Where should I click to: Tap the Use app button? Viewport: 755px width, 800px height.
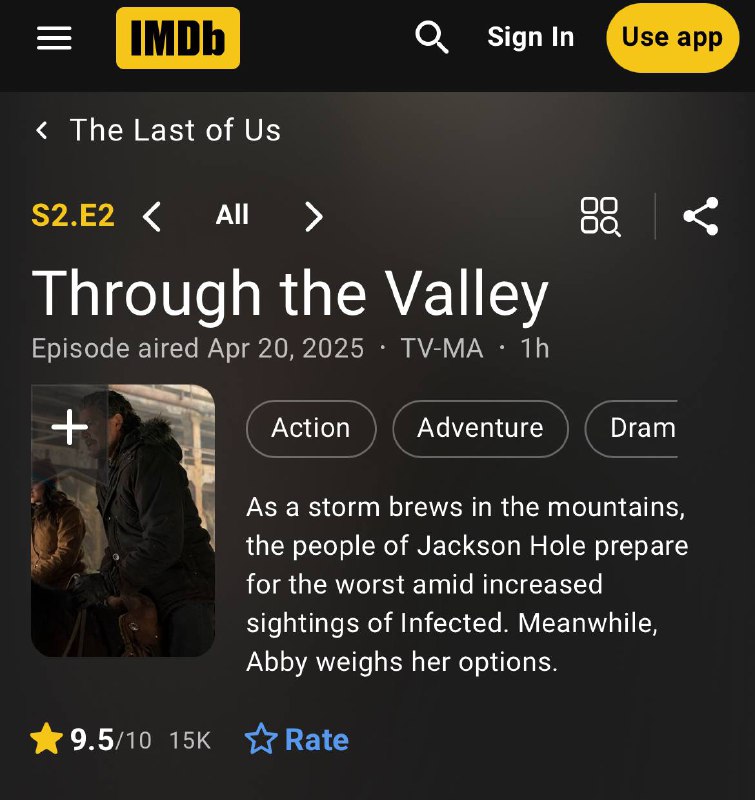[x=672, y=38]
